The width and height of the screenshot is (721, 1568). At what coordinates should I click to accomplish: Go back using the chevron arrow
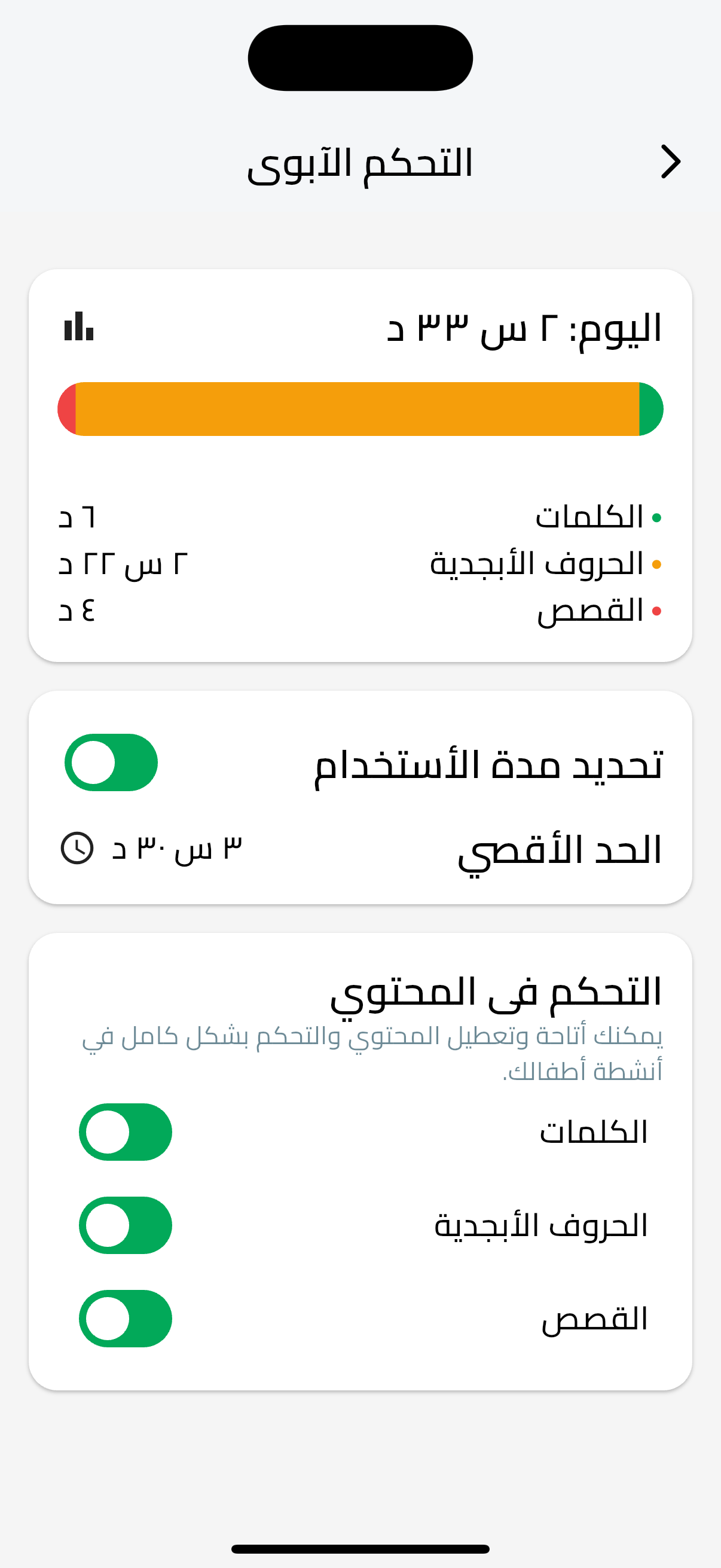[672, 162]
